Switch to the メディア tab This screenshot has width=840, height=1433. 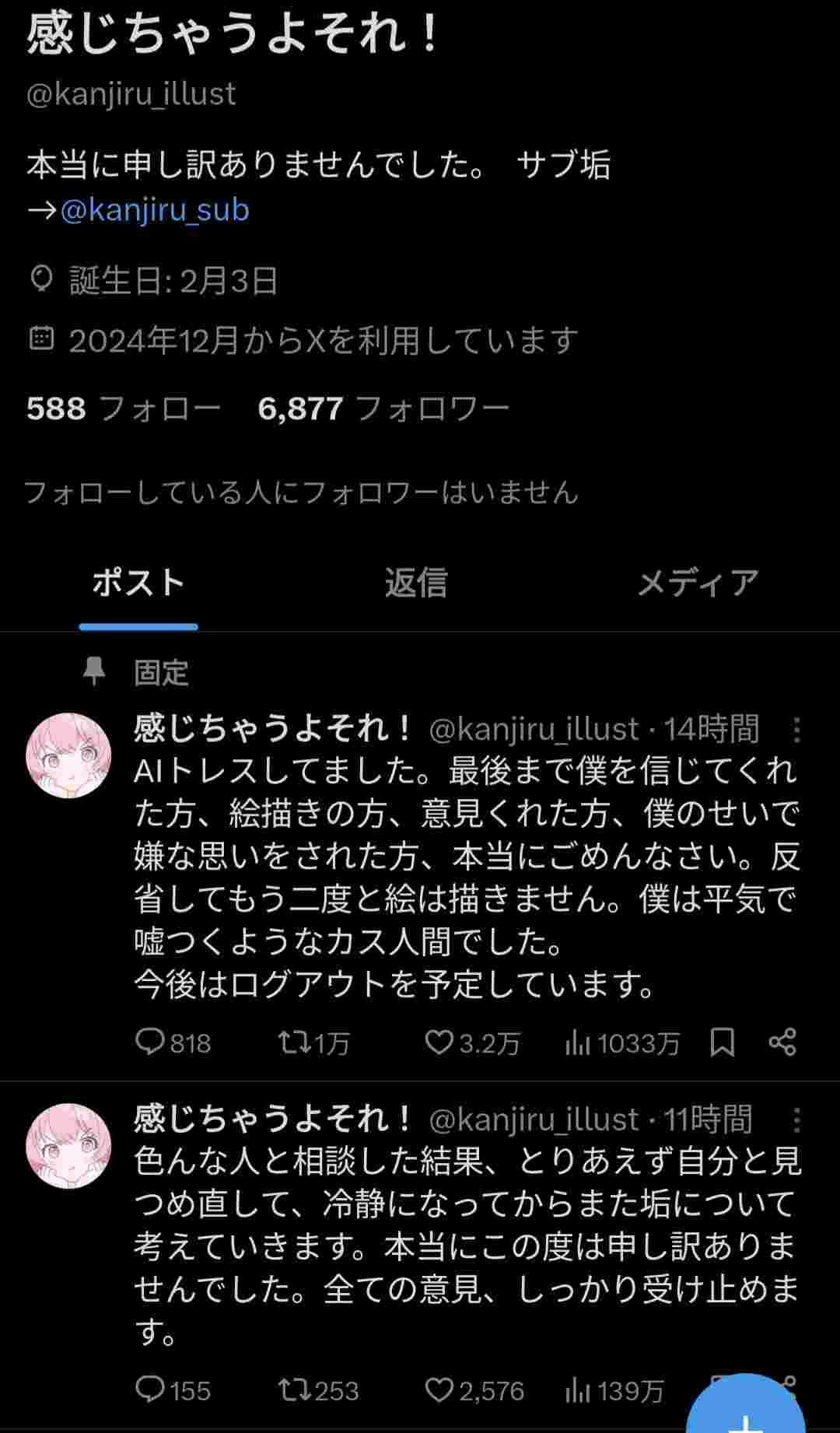coord(697,583)
